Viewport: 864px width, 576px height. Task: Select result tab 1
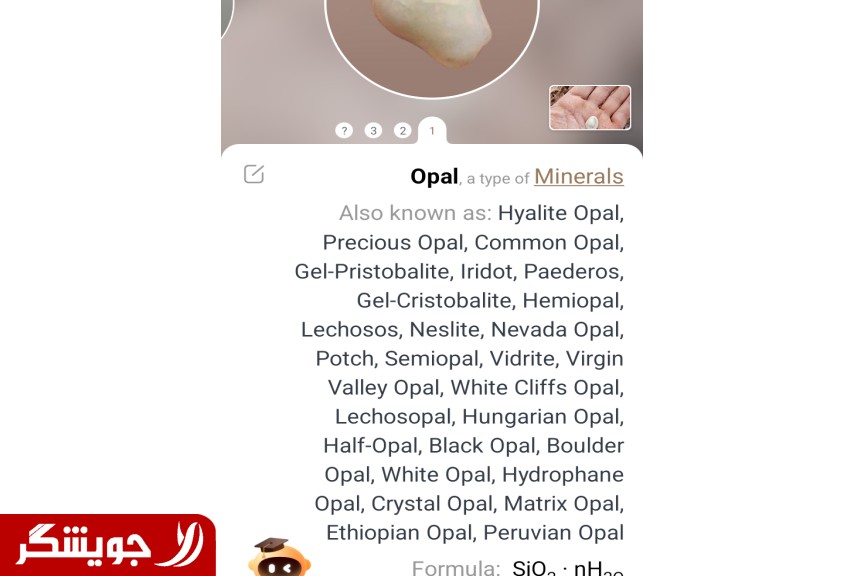(x=432, y=131)
